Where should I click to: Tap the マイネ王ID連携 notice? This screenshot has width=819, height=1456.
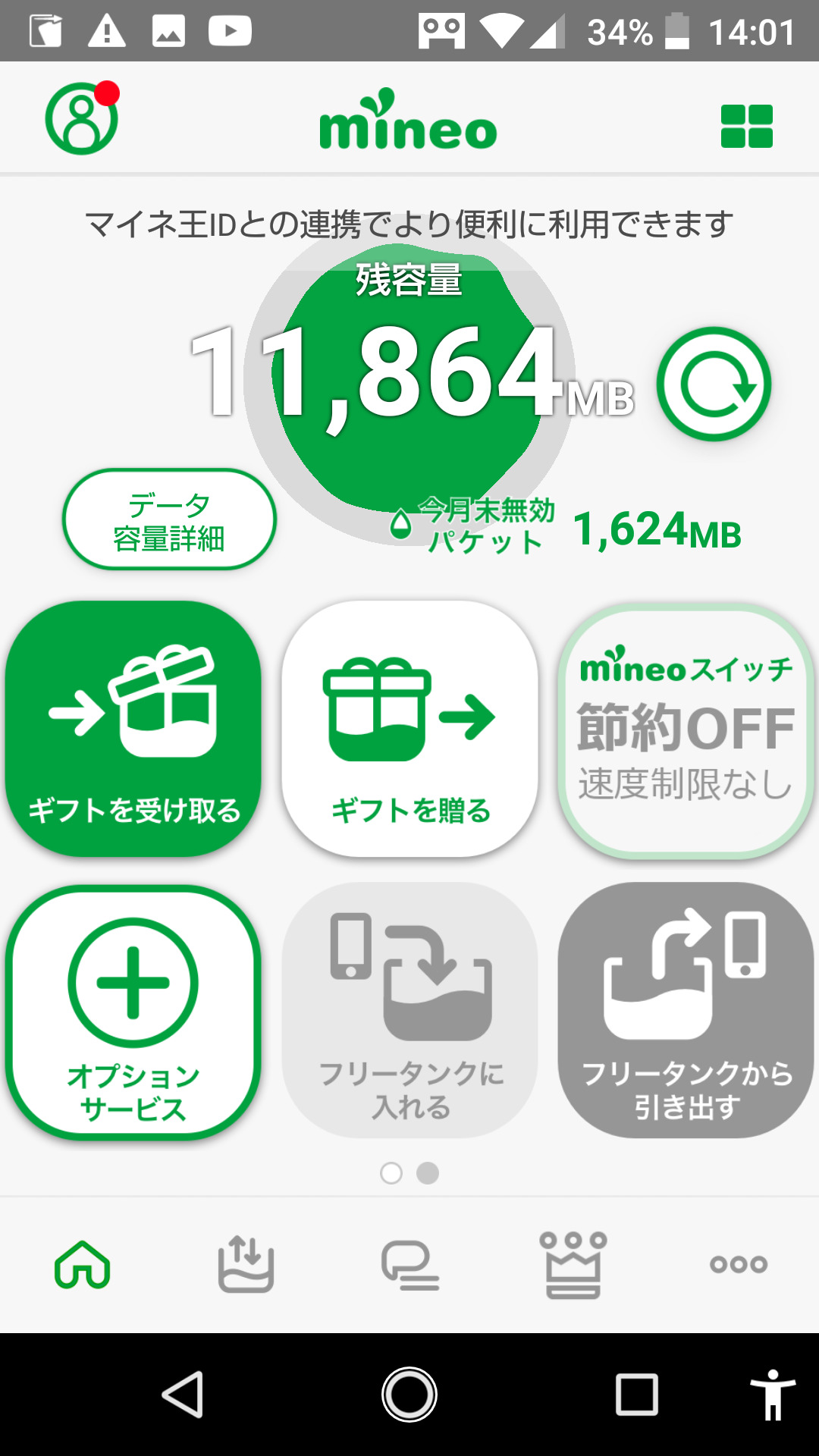[x=409, y=224]
